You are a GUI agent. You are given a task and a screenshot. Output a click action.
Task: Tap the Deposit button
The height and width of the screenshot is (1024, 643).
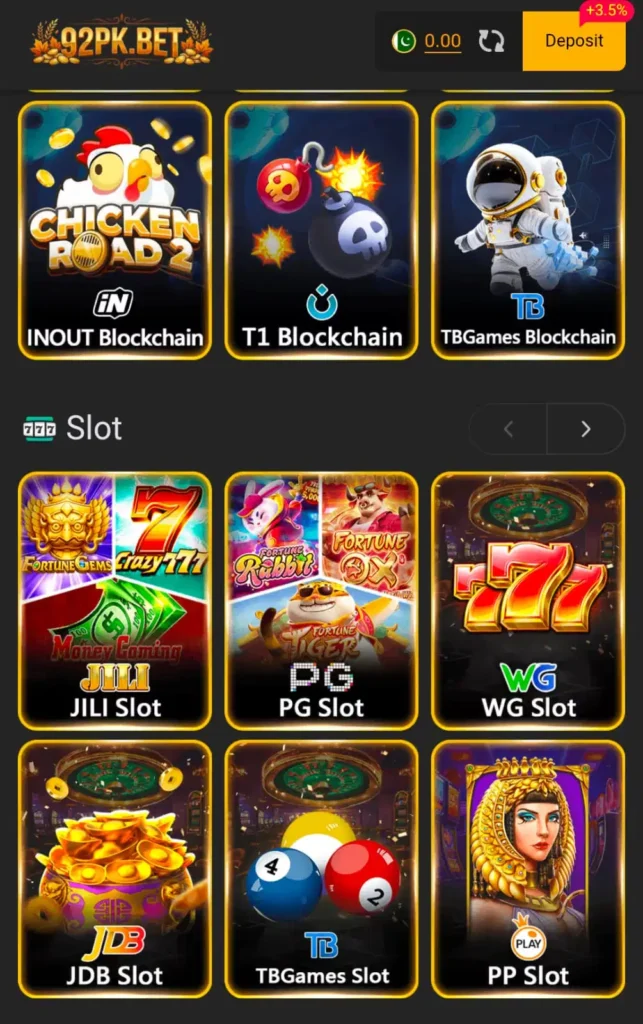tap(574, 41)
